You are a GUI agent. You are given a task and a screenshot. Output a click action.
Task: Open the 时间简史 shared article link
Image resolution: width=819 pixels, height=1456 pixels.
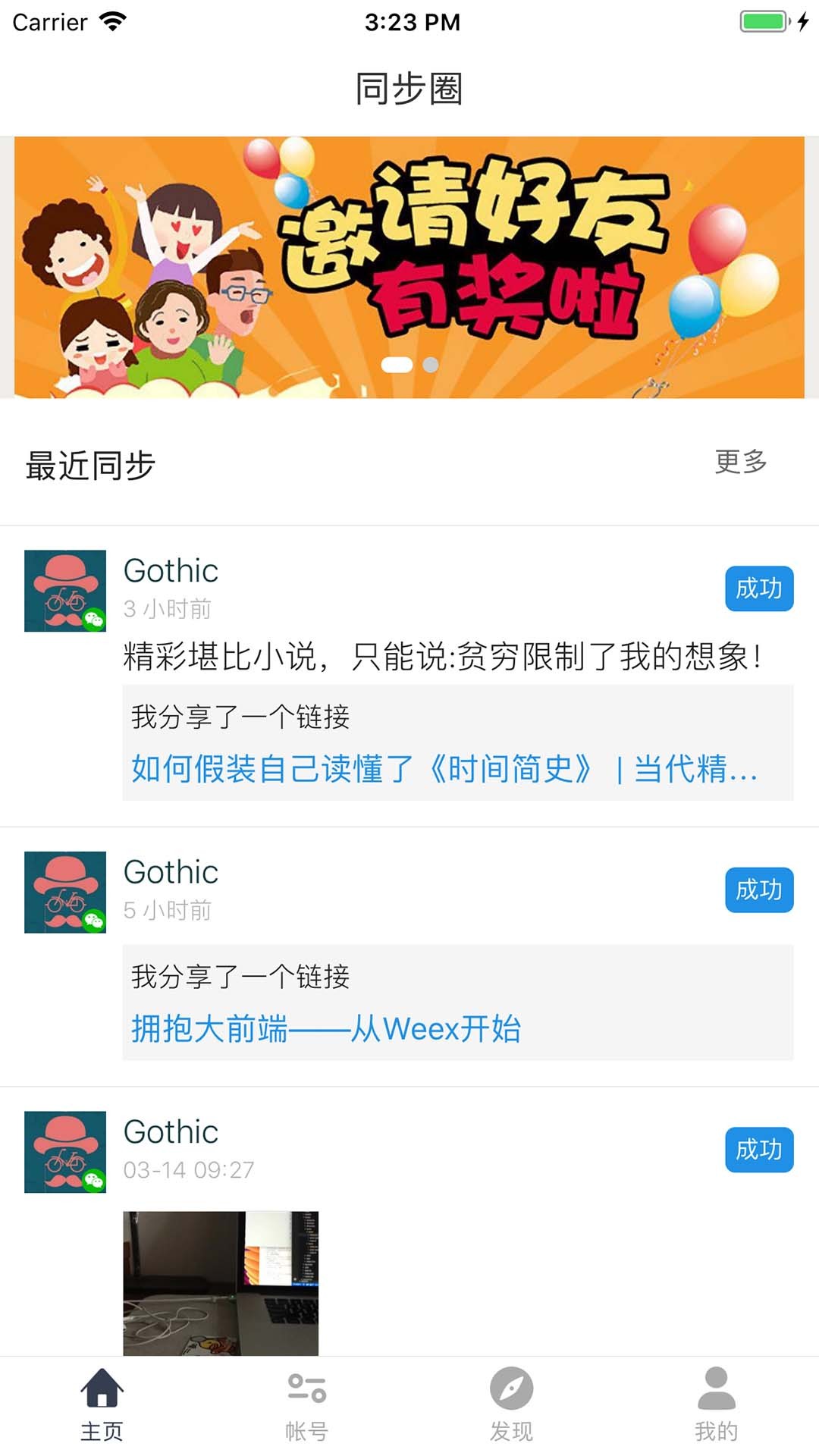(444, 769)
